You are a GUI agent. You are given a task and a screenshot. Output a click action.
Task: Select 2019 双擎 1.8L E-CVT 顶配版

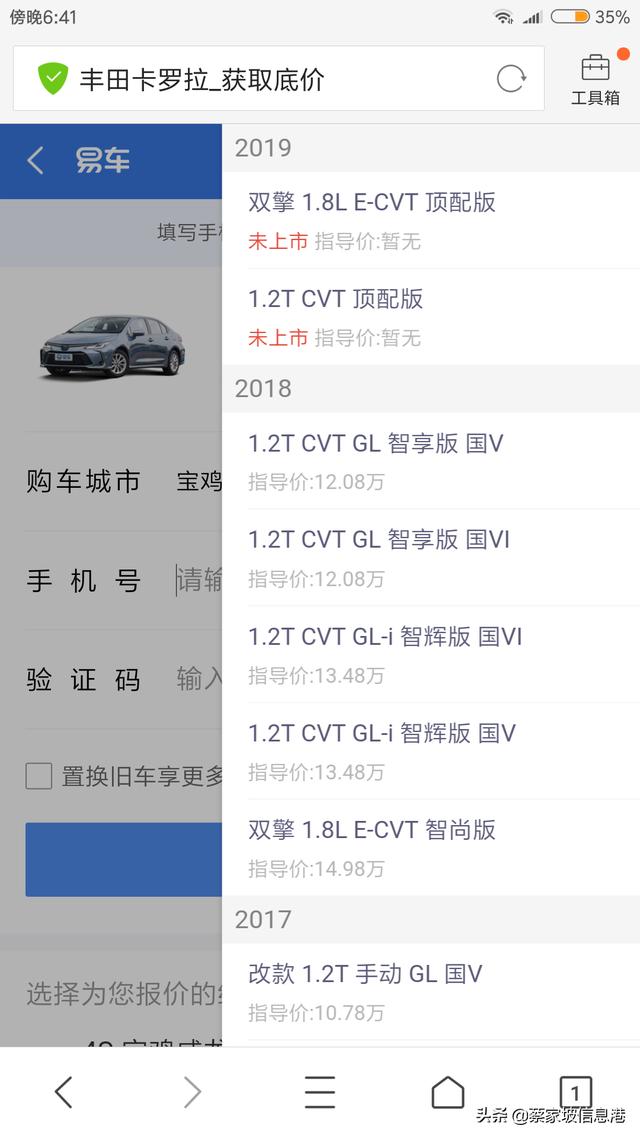(x=430, y=220)
